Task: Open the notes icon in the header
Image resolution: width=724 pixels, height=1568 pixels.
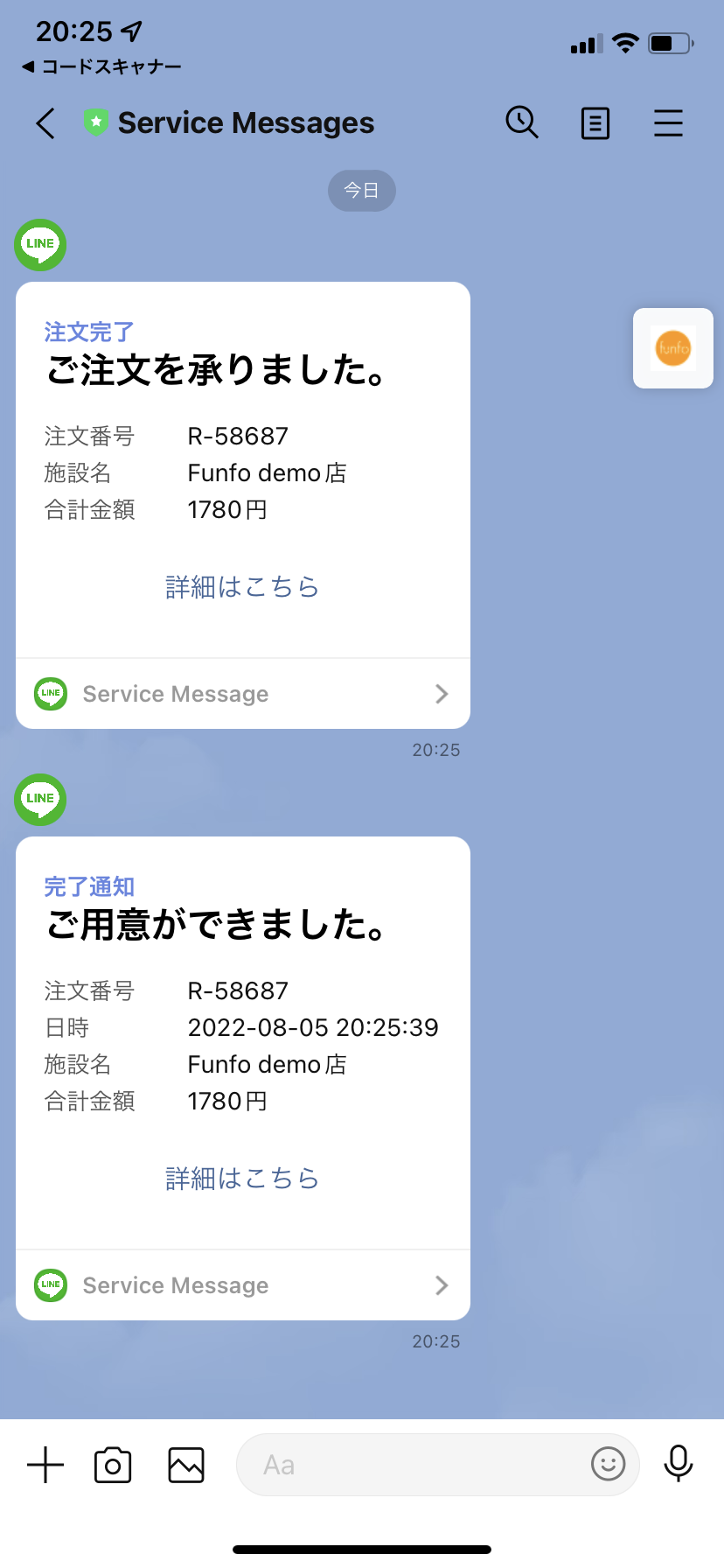Action: tap(595, 123)
